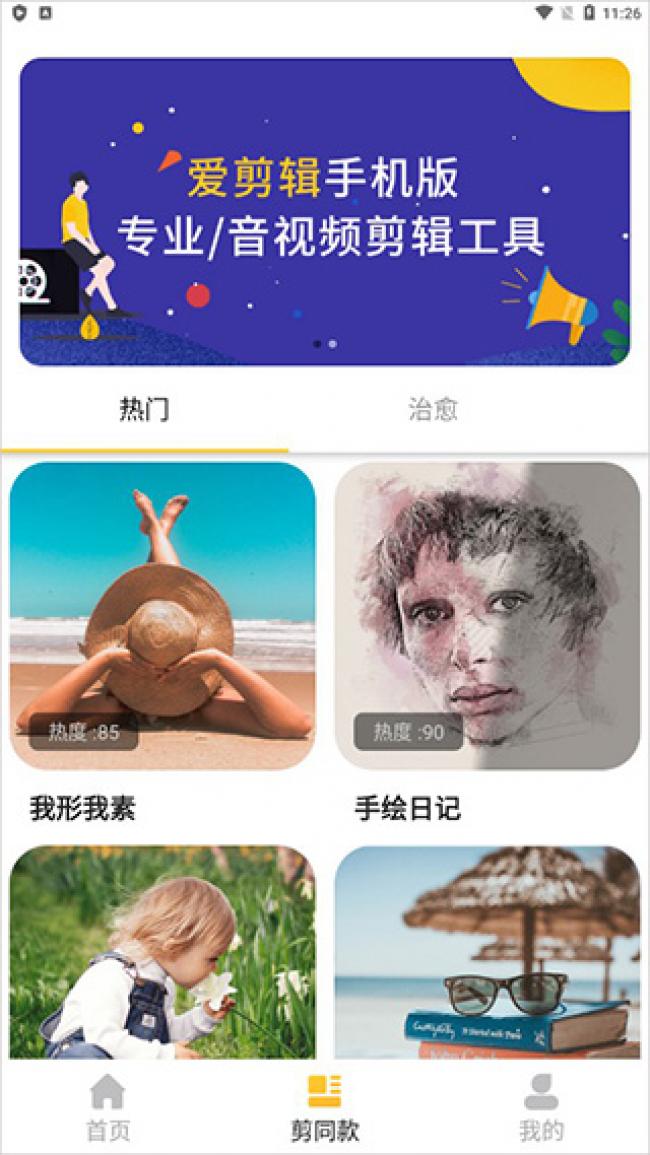Open the template with child smelling flower
Image resolution: width=650 pixels, height=1155 pixels.
pos(163,952)
